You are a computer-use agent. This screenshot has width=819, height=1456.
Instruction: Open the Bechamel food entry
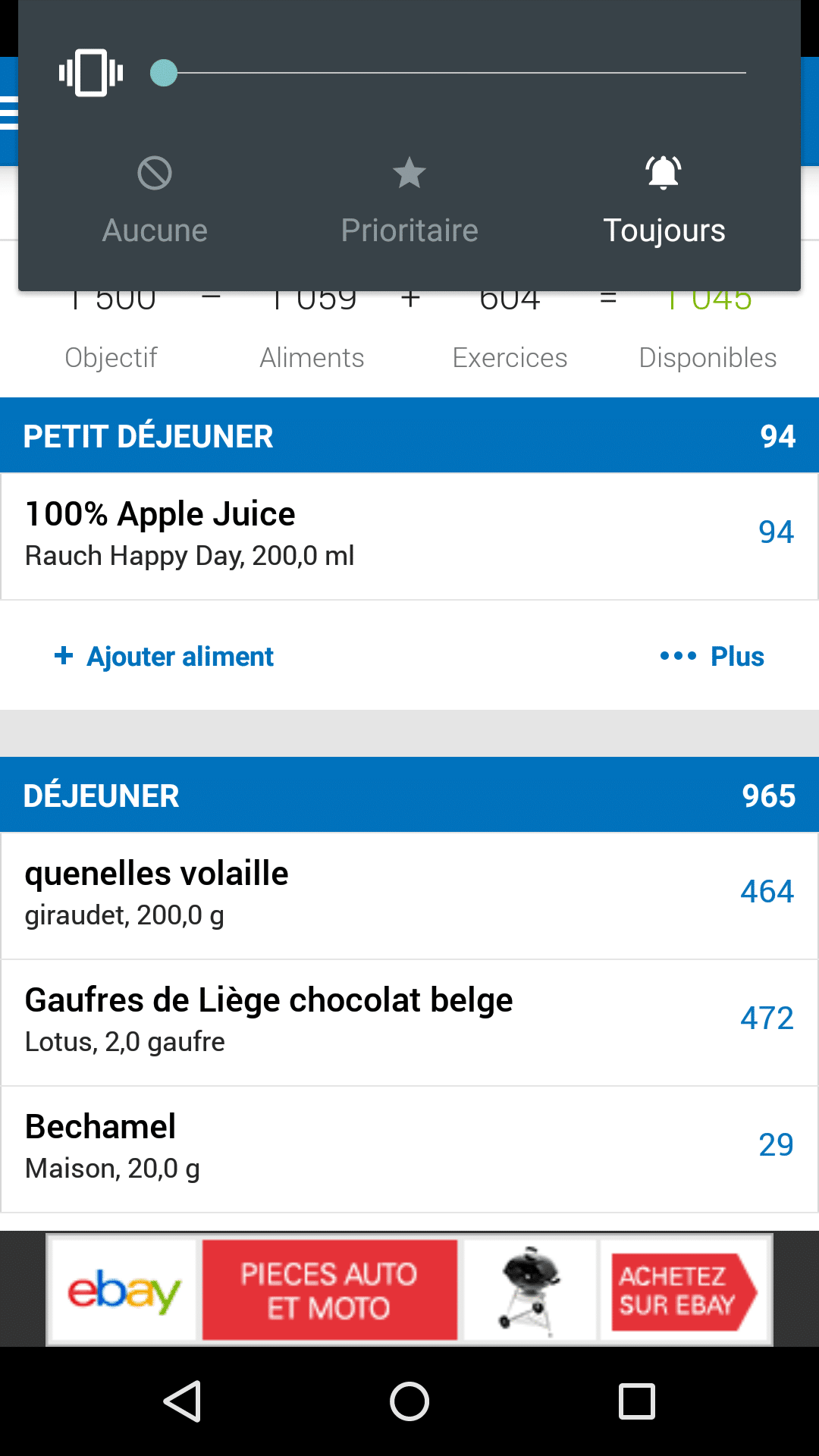pos(409,1149)
